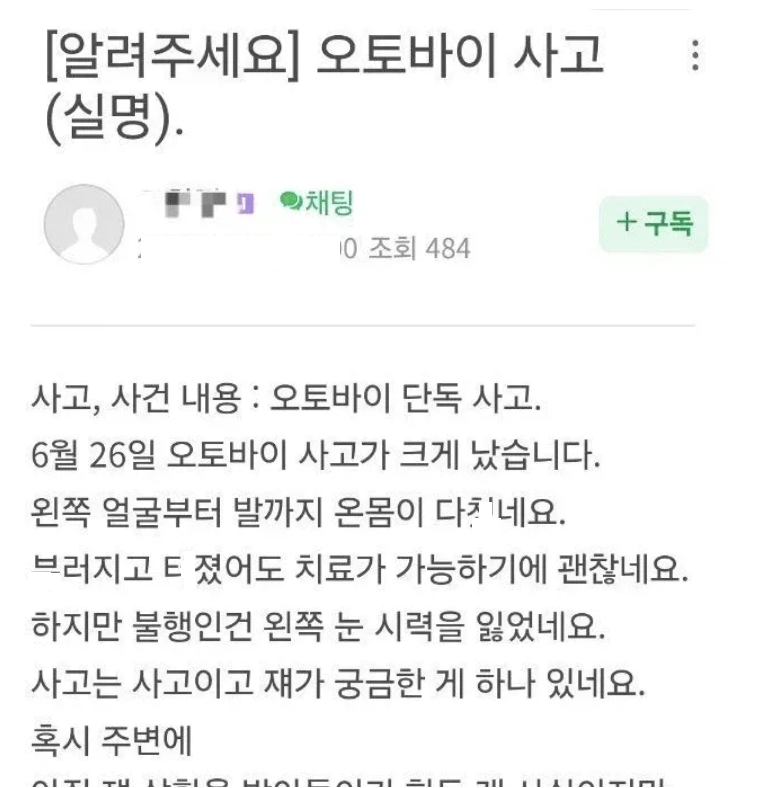Open the post's three-dot overflow menu
The image size is (765, 788).
point(695,55)
